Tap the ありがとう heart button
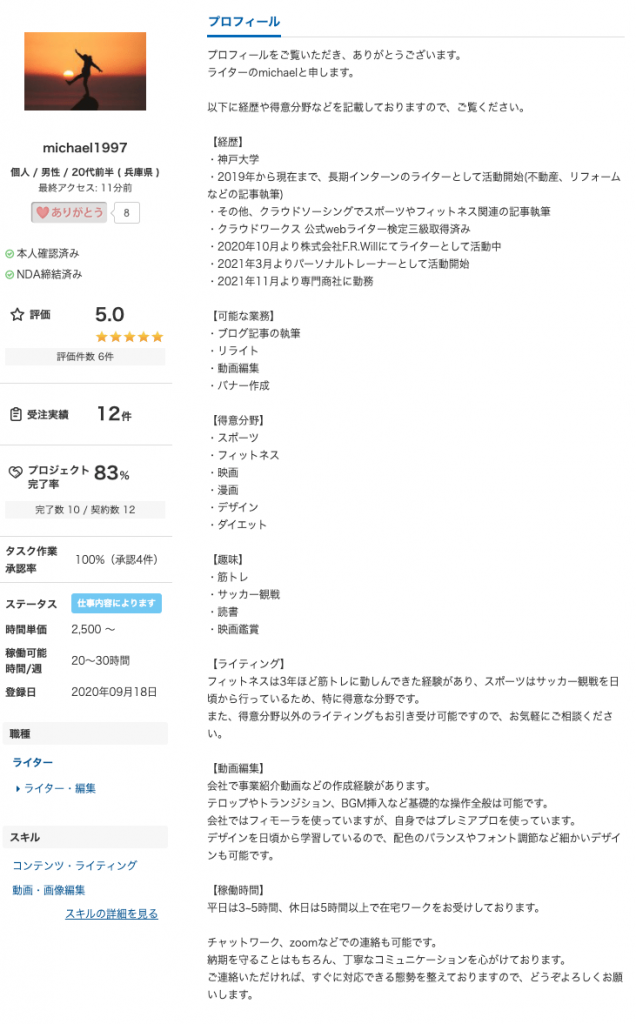636x1024 pixels. [69, 212]
